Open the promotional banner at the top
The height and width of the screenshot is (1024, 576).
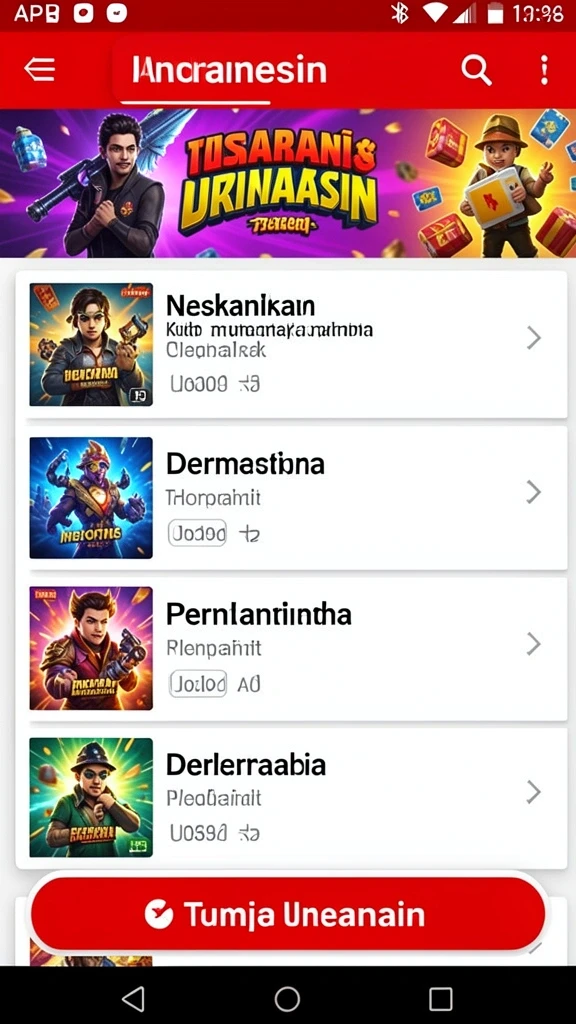point(288,183)
